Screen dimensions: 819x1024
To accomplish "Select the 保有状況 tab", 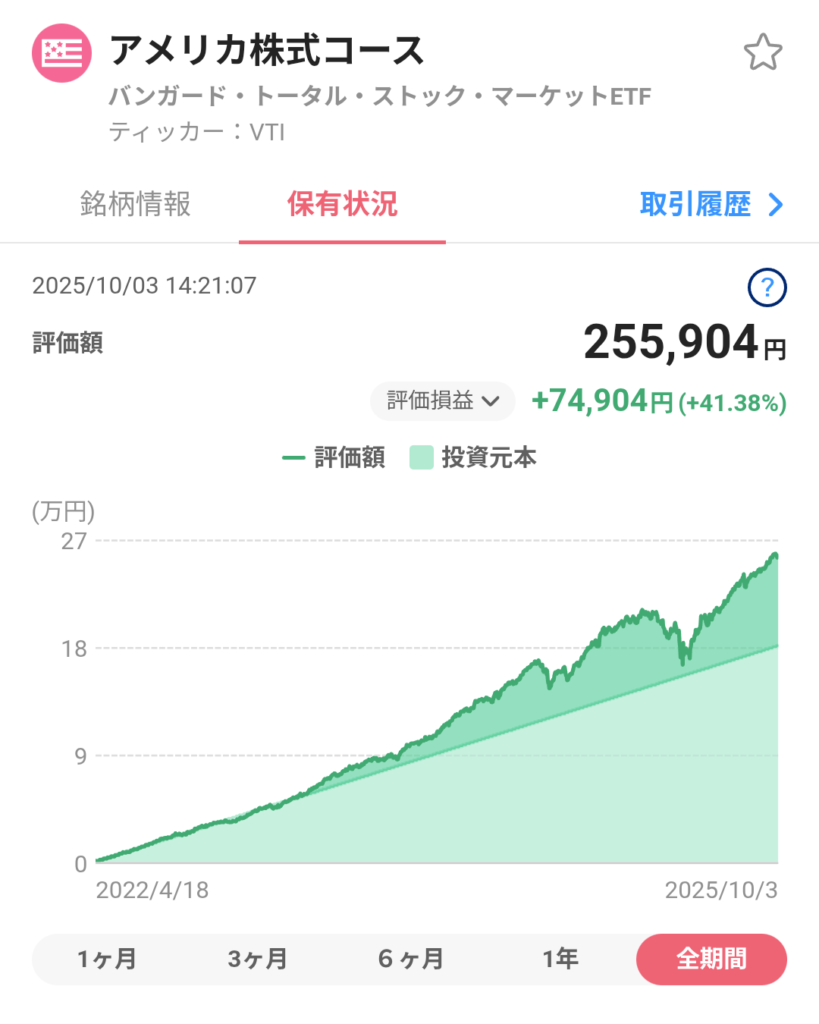I will click(x=342, y=205).
